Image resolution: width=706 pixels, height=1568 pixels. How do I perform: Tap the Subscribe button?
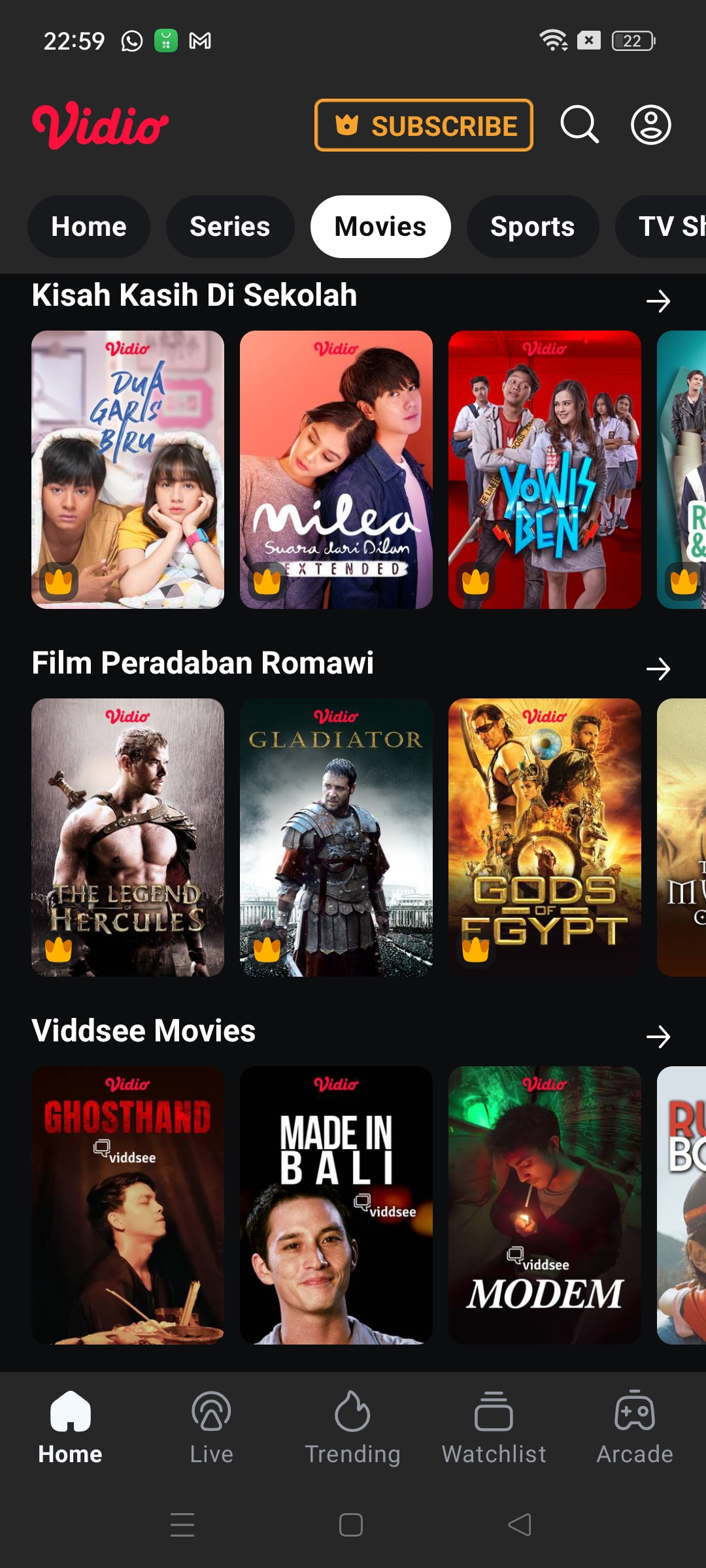point(424,125)
